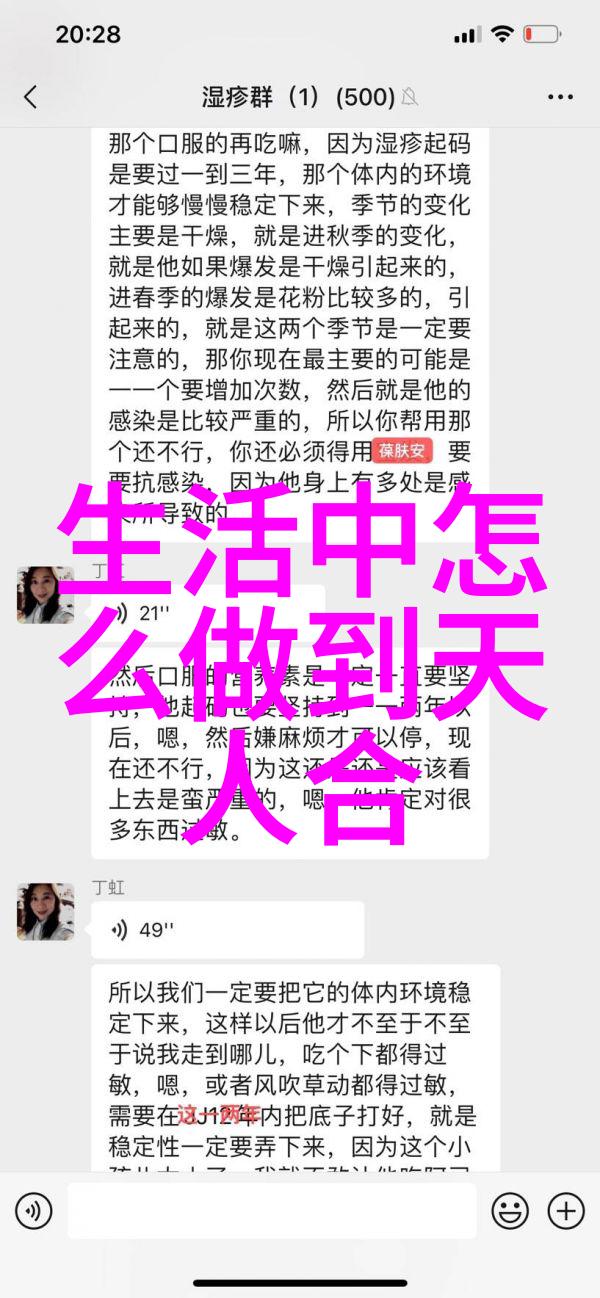Image resolution: width=600 pixels, height=1298 pixels.
Task: Play the 49-second voice message
Action: click(226, 930)
